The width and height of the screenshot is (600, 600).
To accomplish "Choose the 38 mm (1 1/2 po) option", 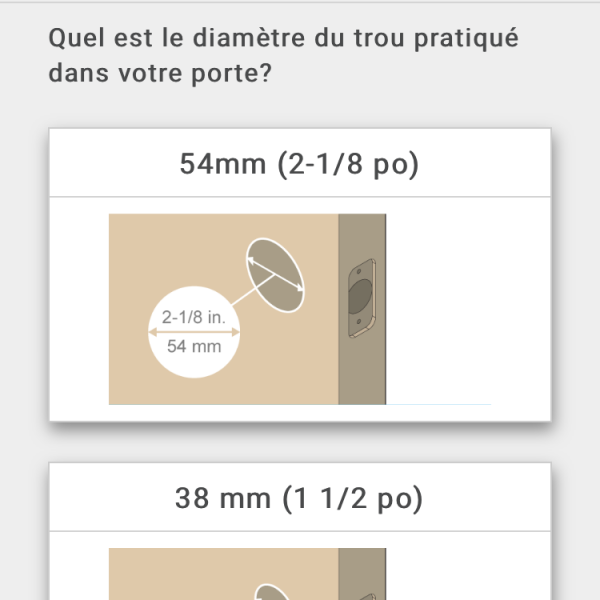I will [299, 498].
